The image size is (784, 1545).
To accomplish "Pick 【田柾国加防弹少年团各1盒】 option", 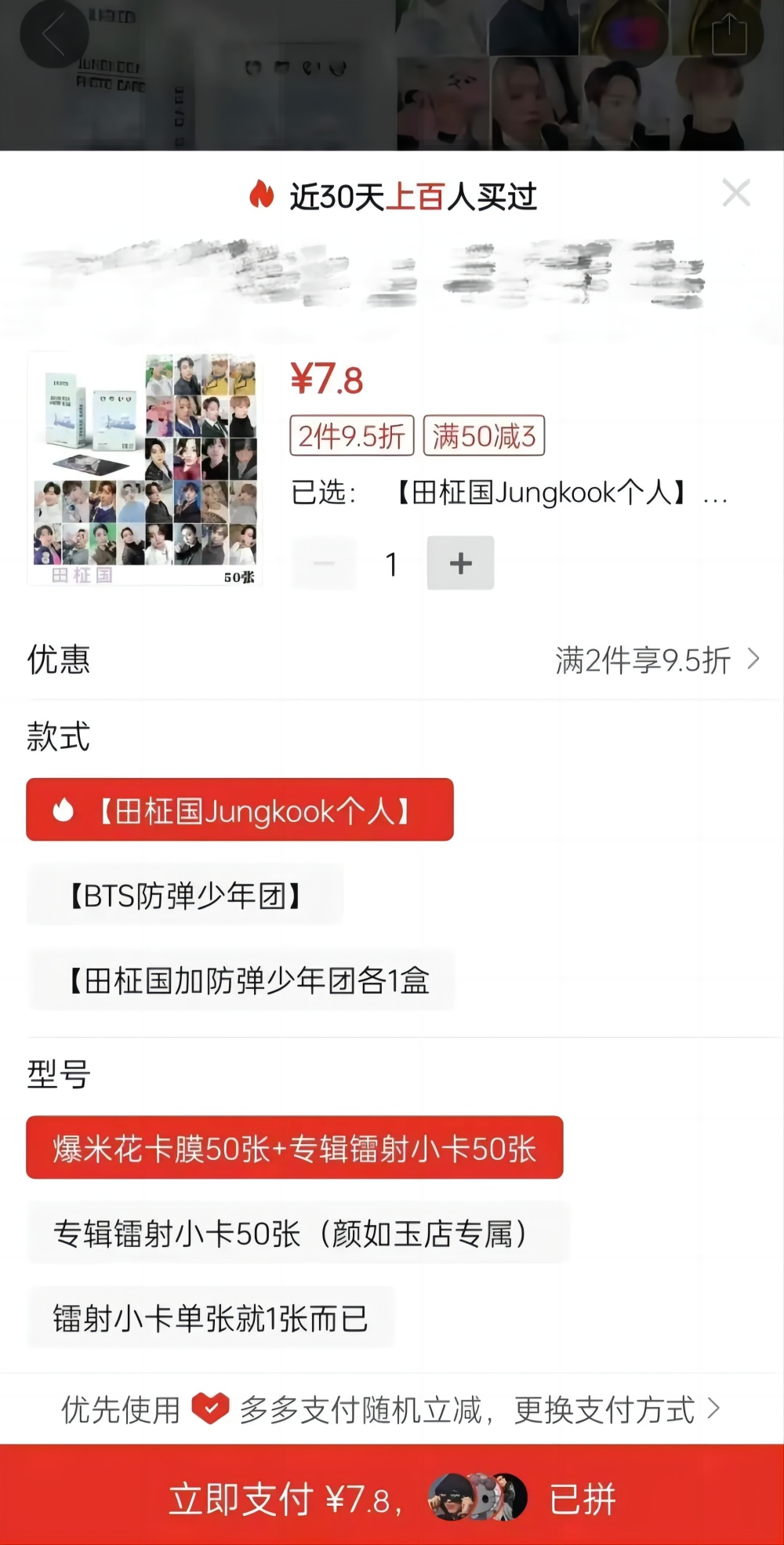I will [x=241, y=980].
